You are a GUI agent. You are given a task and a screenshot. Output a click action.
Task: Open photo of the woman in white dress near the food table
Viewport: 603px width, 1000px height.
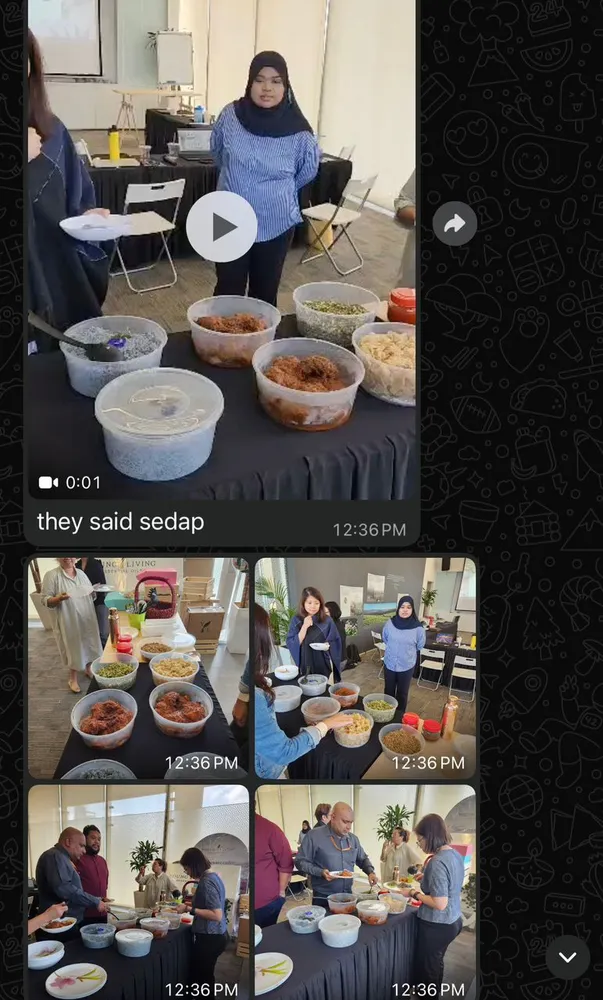(137, 667)
